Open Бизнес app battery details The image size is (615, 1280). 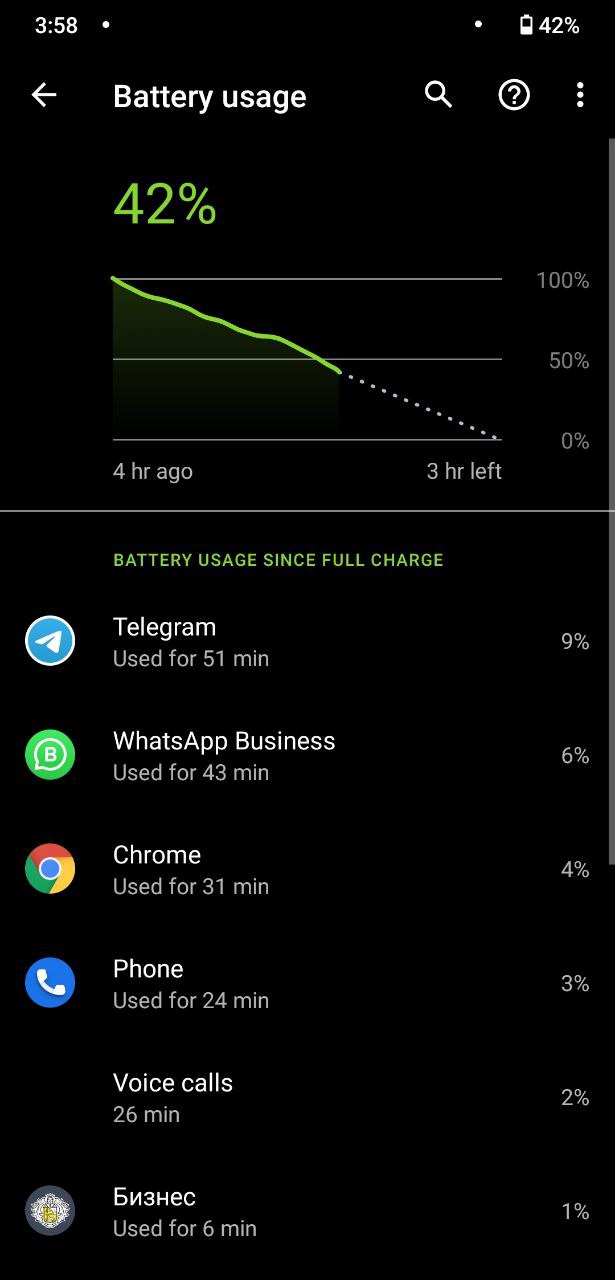pos(307,1211)
